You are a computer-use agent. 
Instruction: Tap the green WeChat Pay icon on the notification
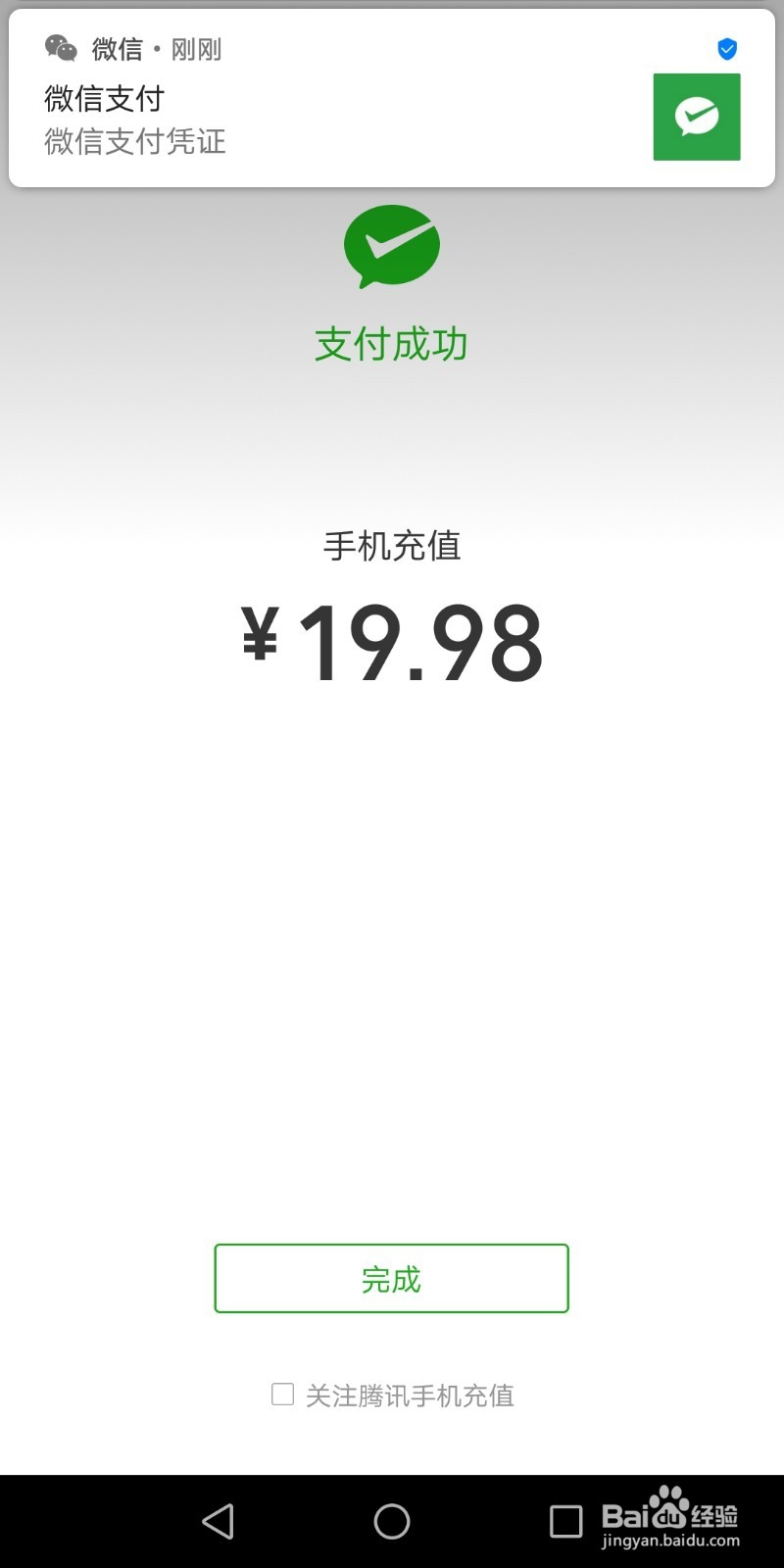tap(697, 116)
